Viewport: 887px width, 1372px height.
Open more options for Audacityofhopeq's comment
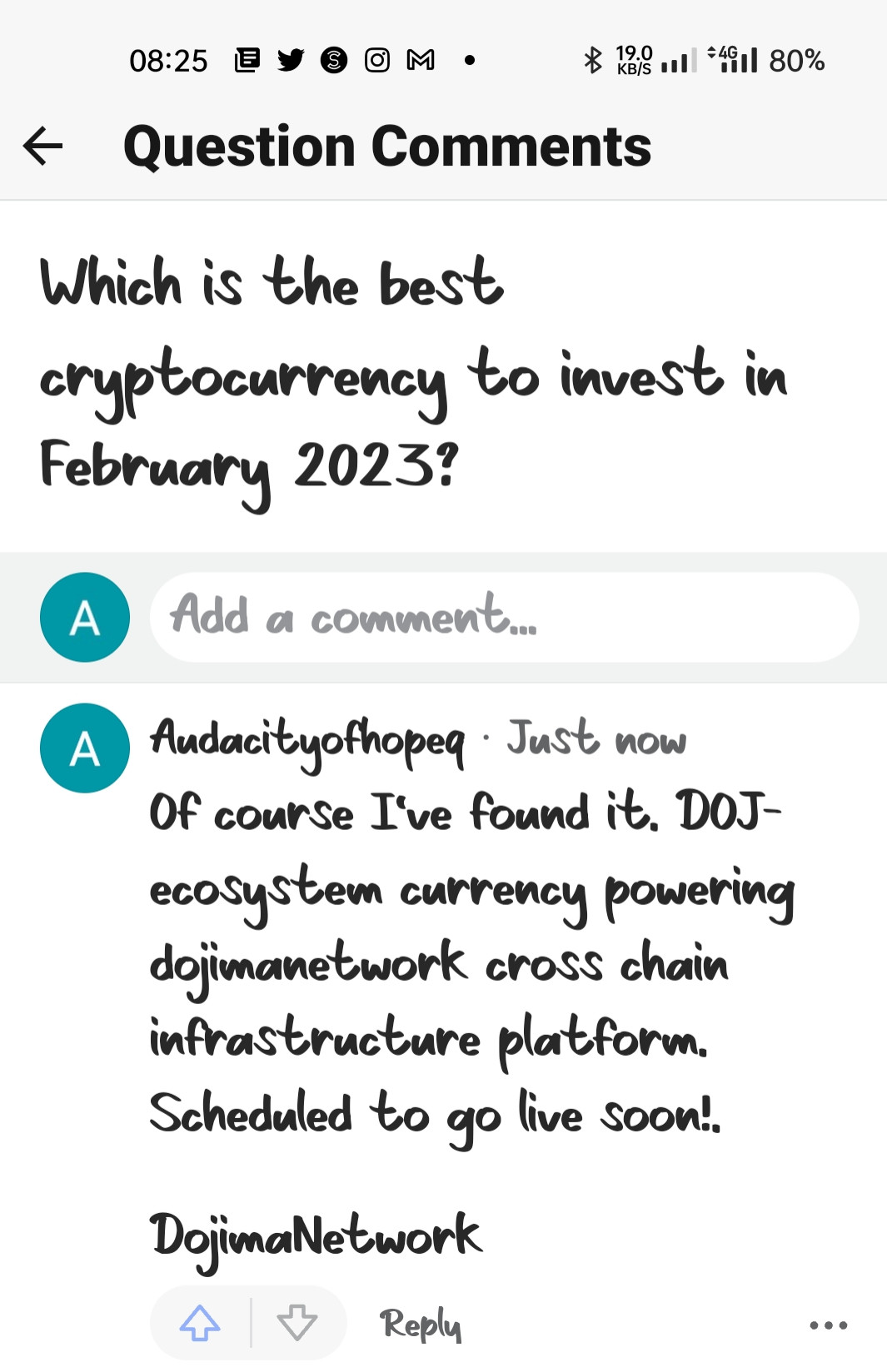(828, 1325)
